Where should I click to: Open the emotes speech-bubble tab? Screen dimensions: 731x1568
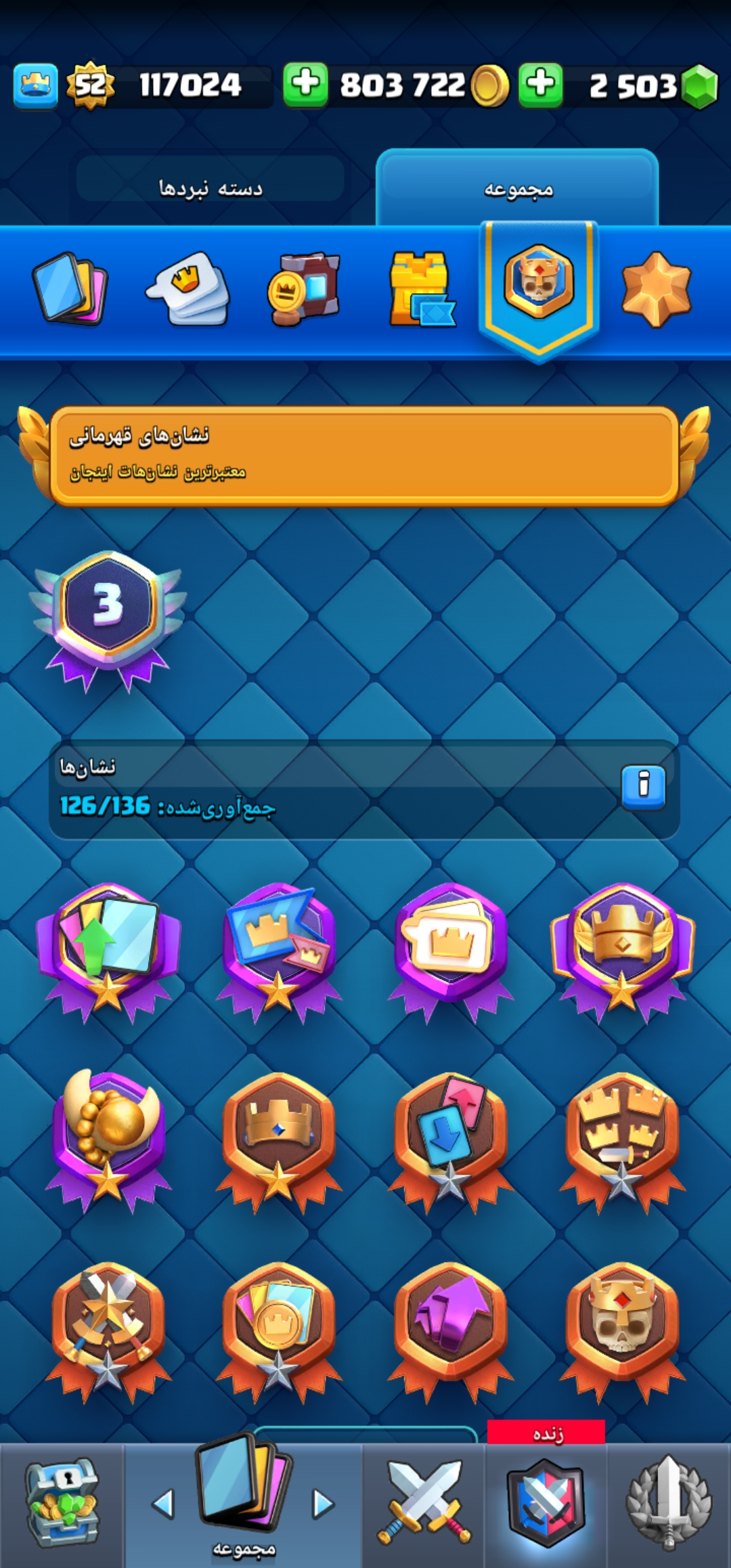189,288
